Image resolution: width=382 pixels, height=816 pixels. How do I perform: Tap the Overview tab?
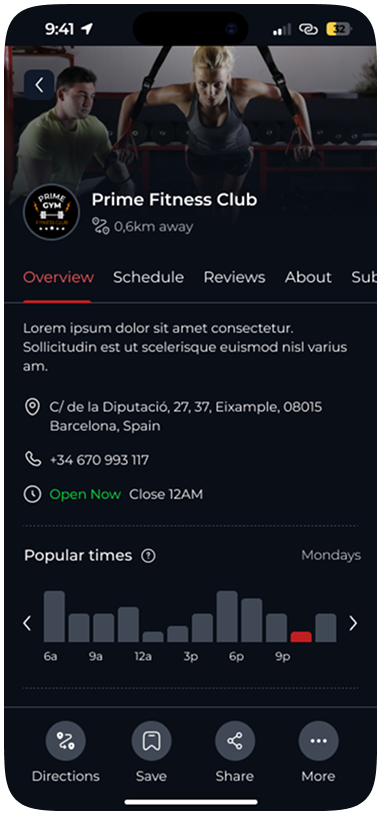(x=58, y=277)
